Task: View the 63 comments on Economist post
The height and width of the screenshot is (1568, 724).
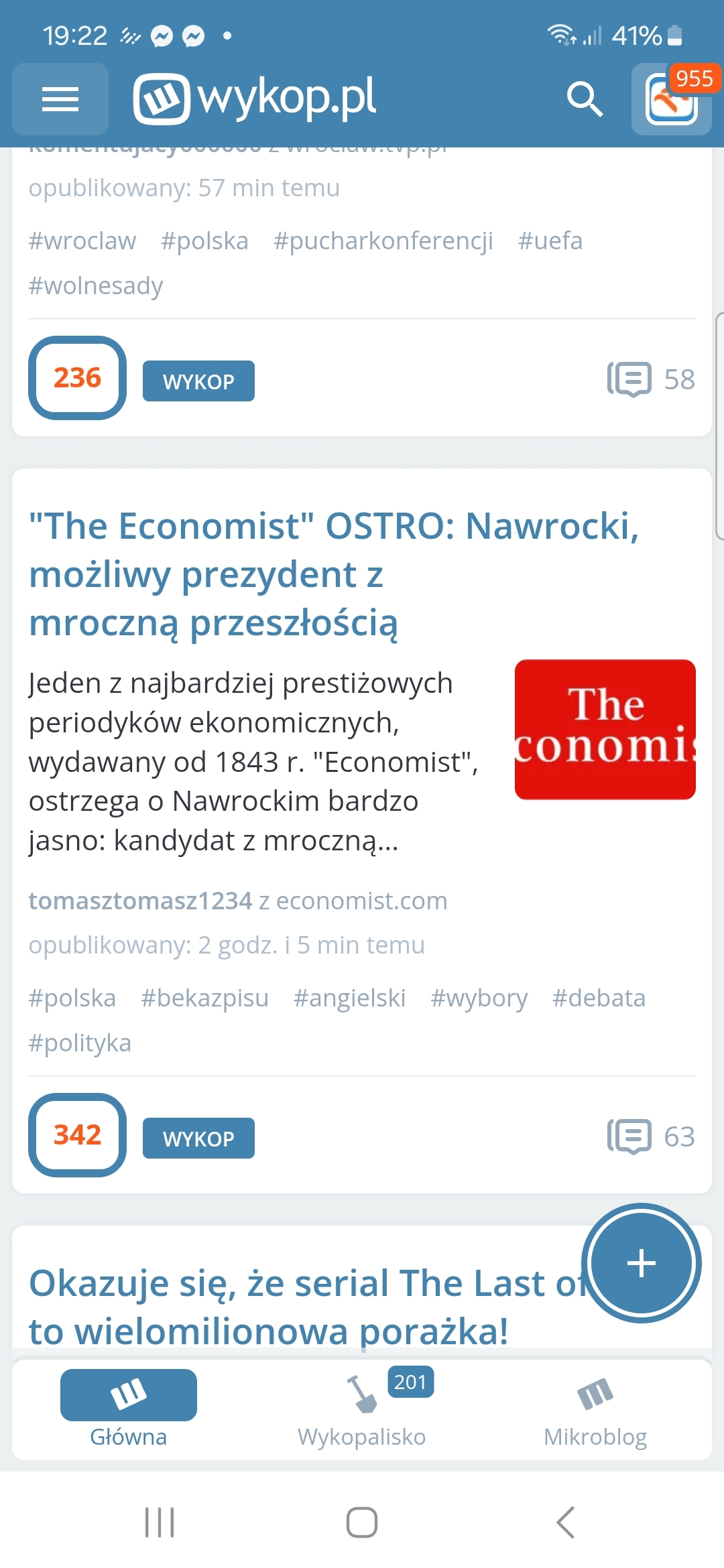Action: tap(651, 1136)
